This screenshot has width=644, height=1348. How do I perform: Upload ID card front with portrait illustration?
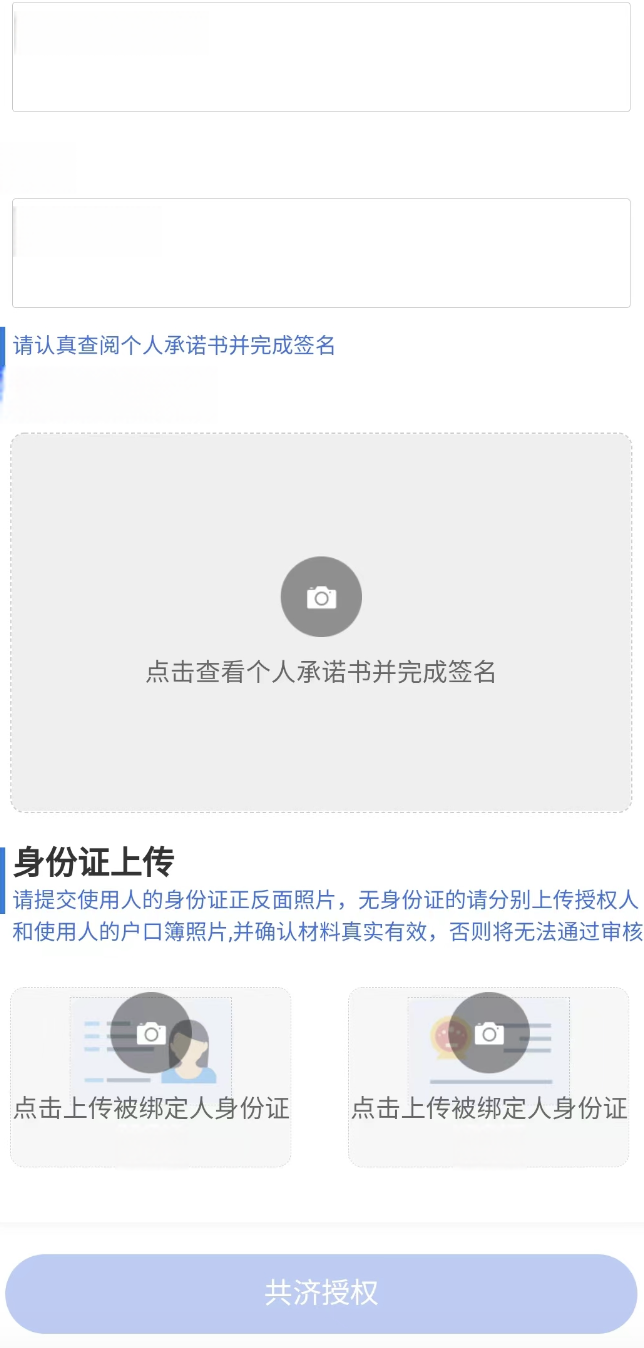tap(150, 1076)
